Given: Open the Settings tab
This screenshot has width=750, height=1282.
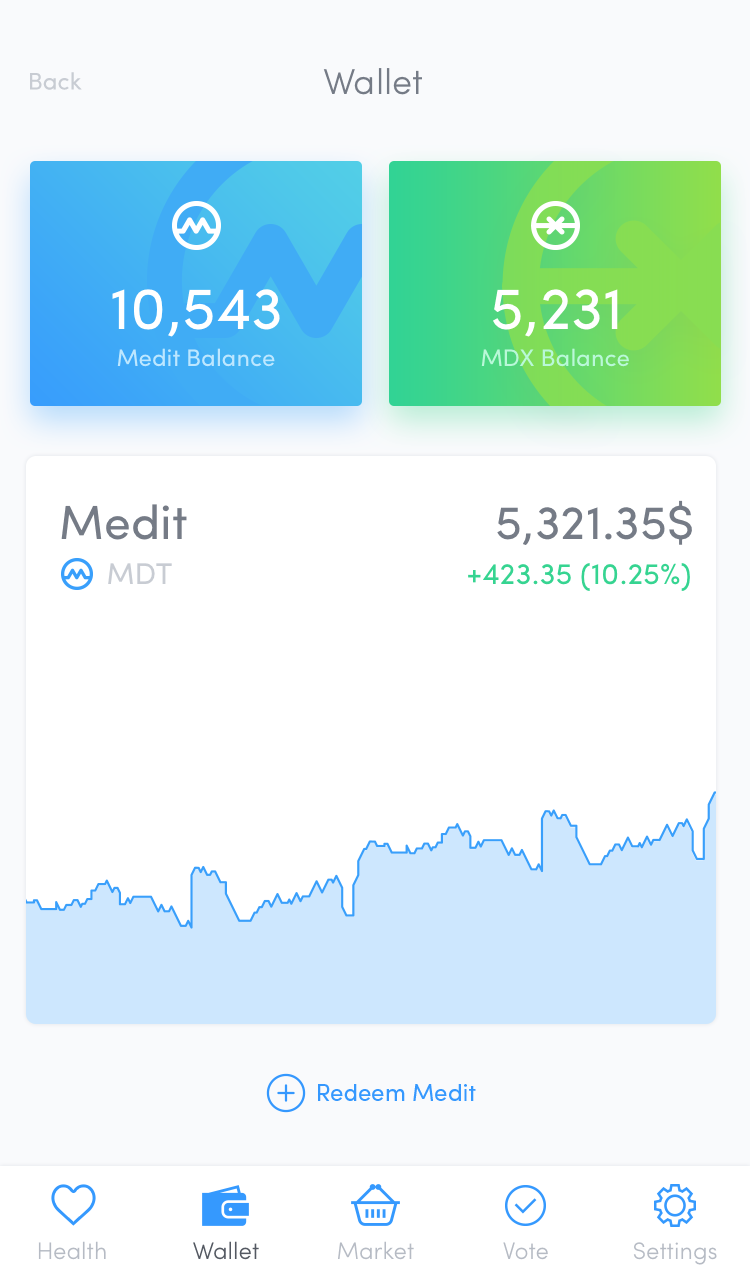Looking at the screenshot, I should (x=675, y=1222).
